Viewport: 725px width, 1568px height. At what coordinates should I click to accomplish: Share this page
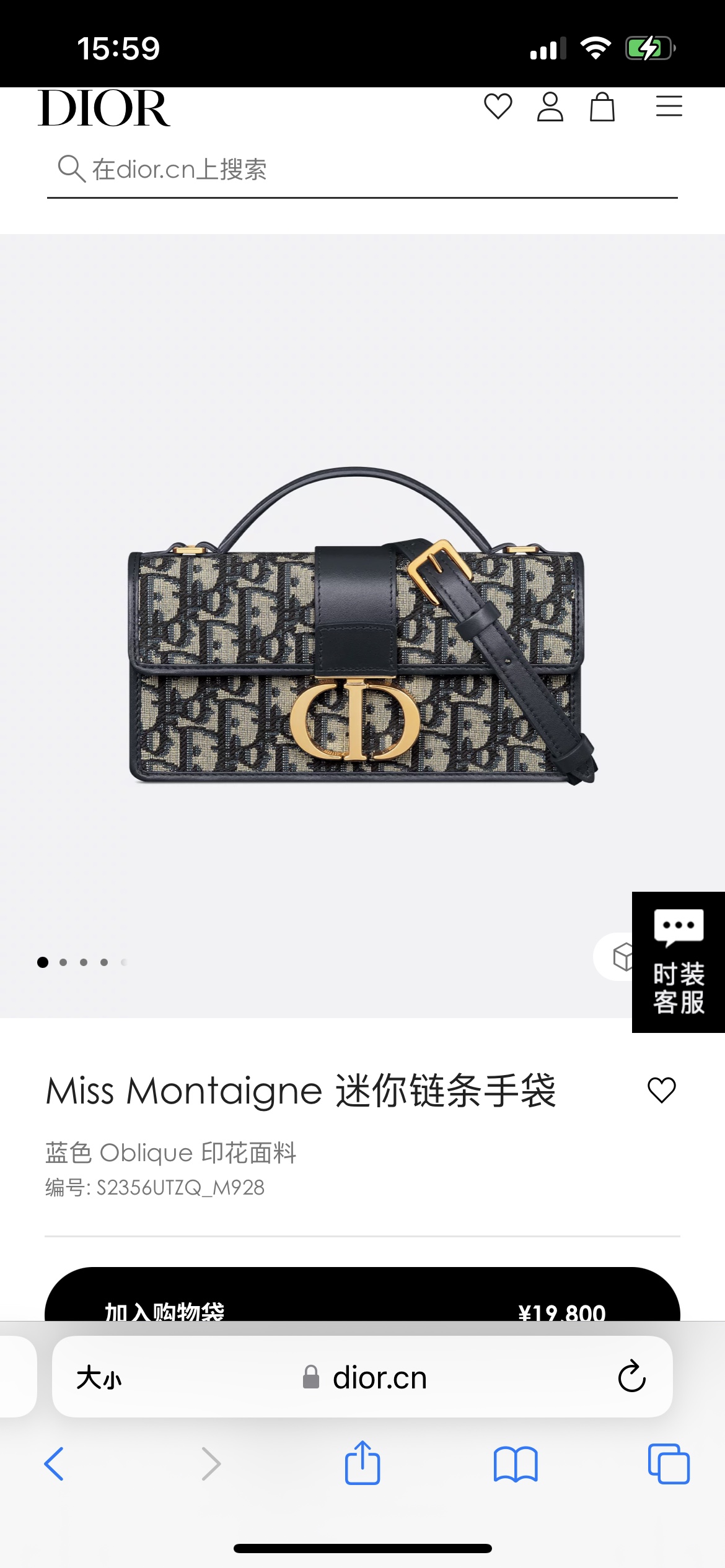coord(362,1463)
